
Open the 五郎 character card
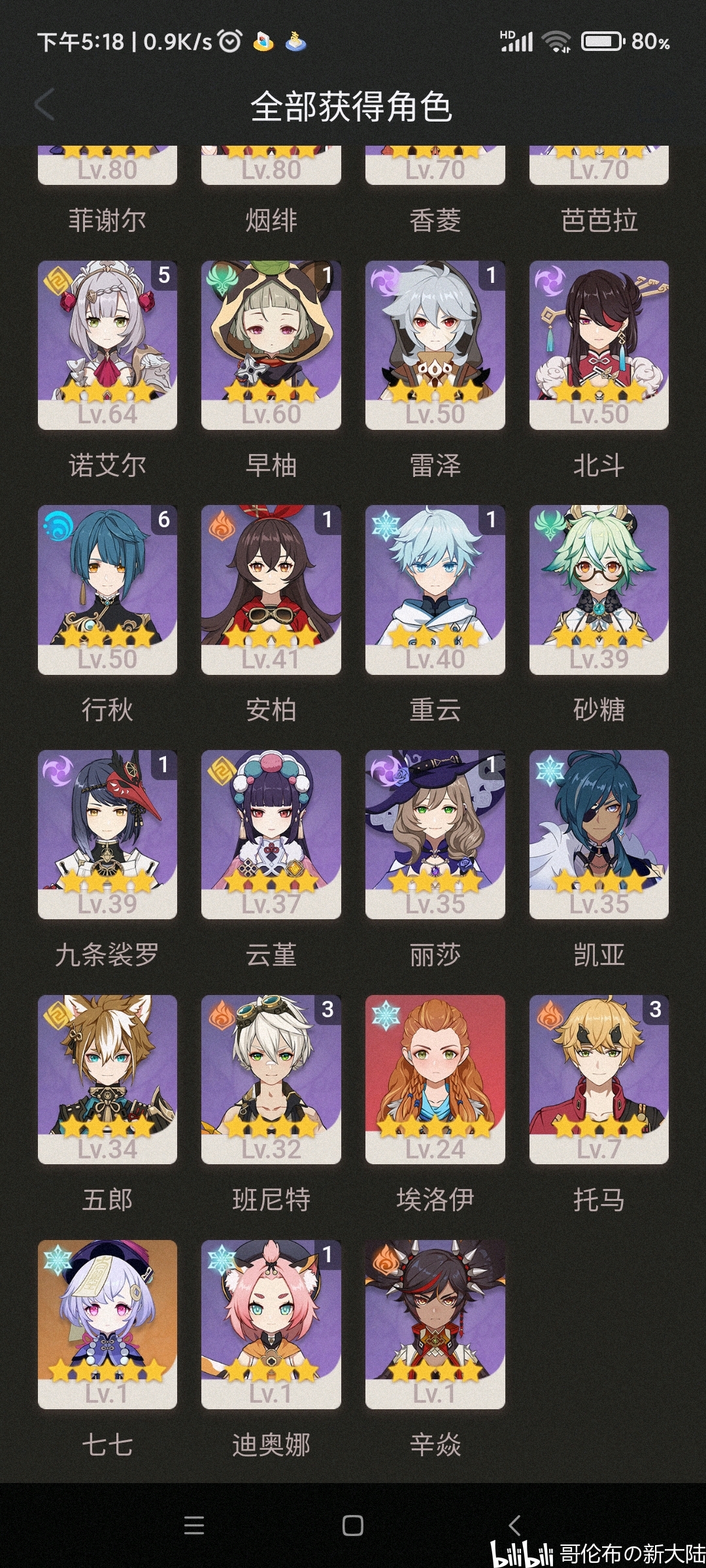point(107,1079)
